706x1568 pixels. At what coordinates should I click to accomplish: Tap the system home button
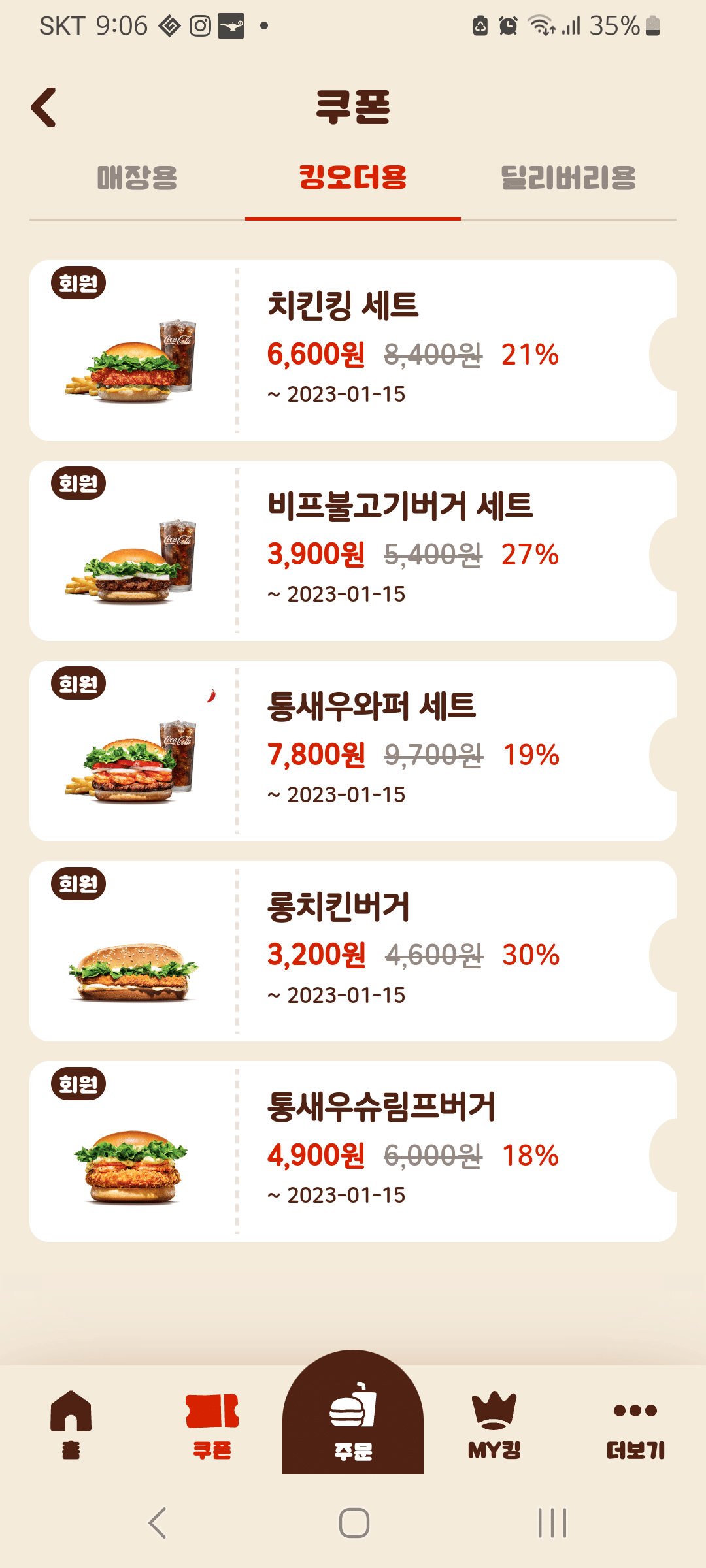354,1523
